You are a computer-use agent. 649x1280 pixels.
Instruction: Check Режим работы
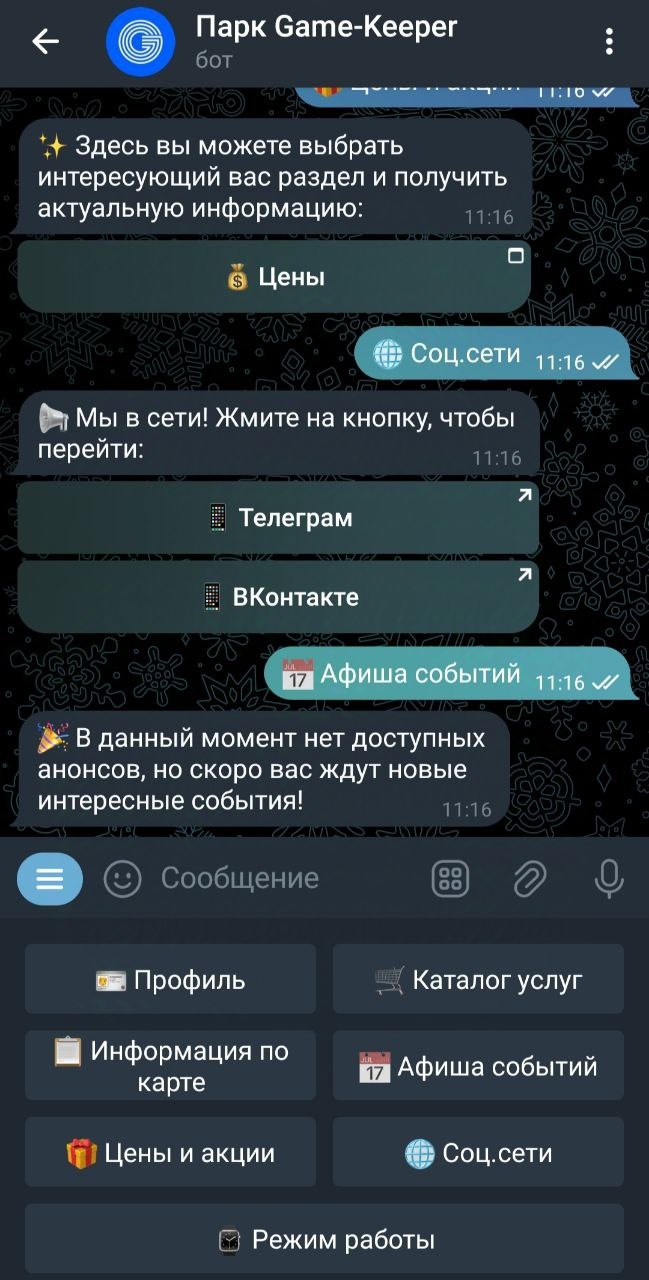tap(324, 1240)
